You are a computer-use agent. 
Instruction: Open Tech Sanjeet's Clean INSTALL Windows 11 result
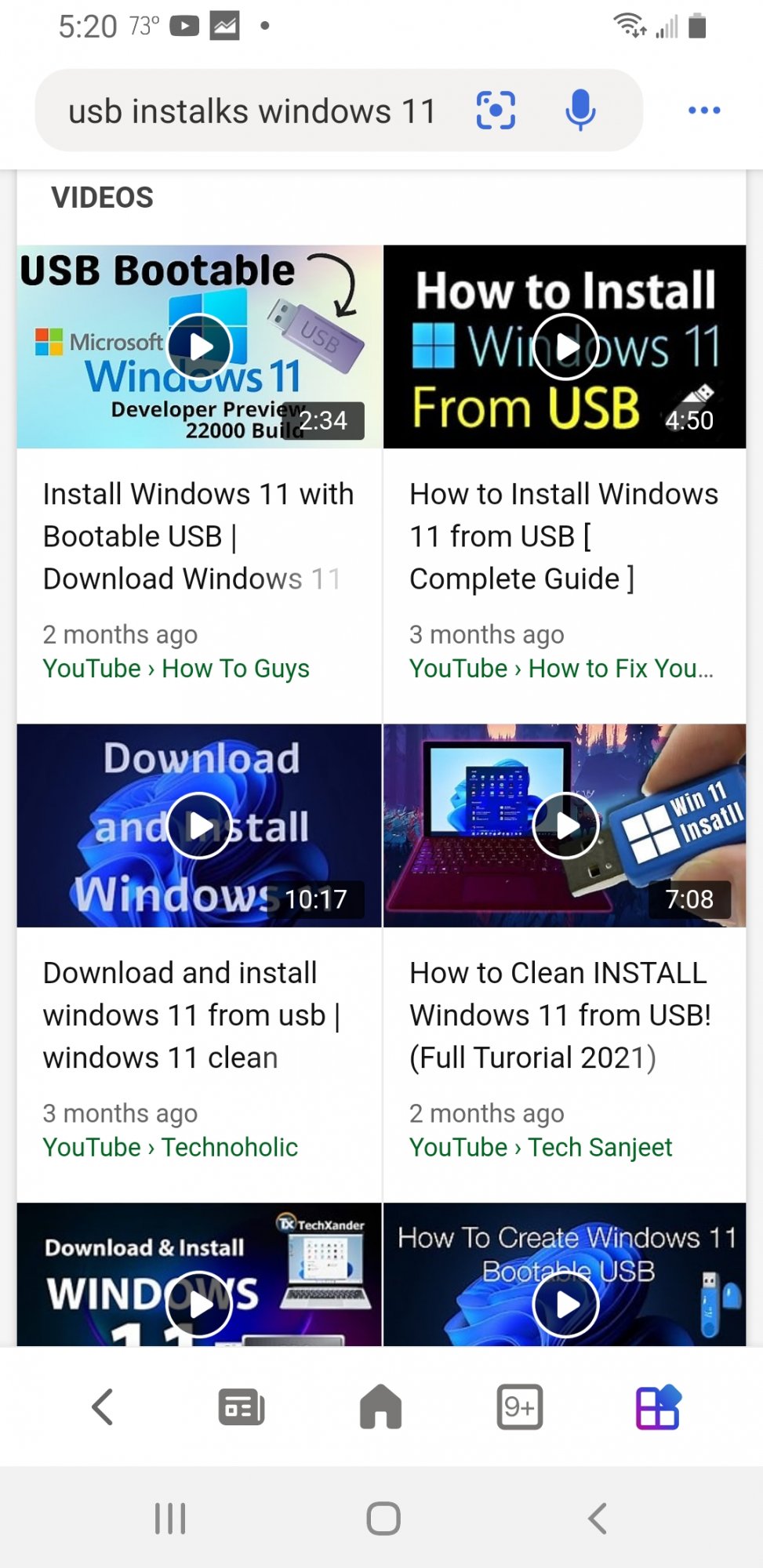(x=560, y=1014)
